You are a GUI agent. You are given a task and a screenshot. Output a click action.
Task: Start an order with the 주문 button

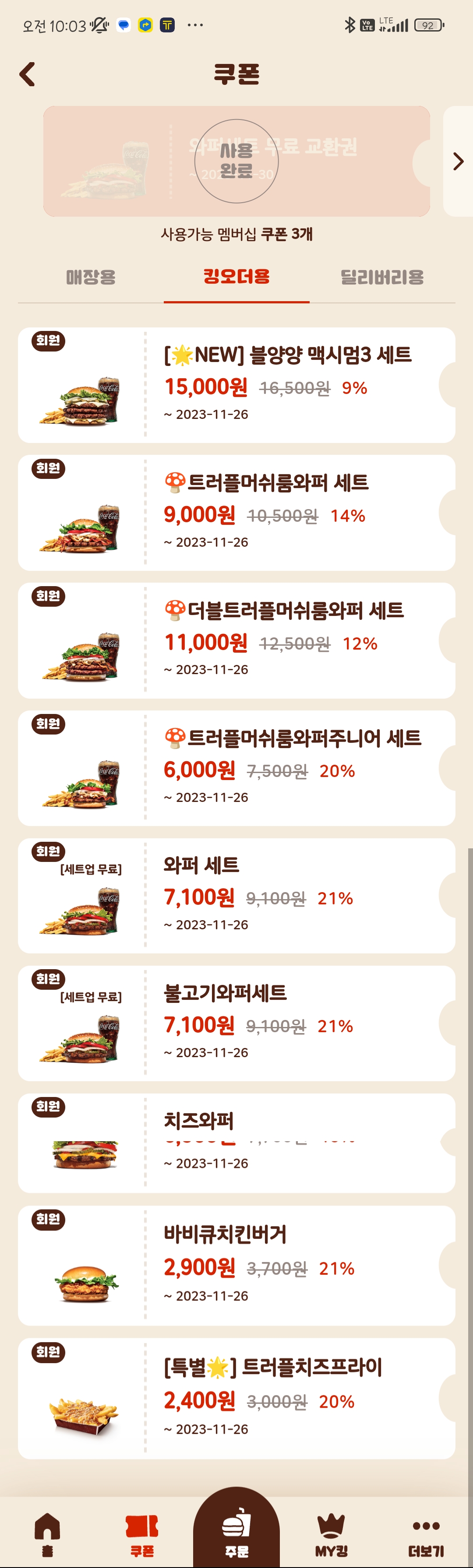(x=236, y=1531)
